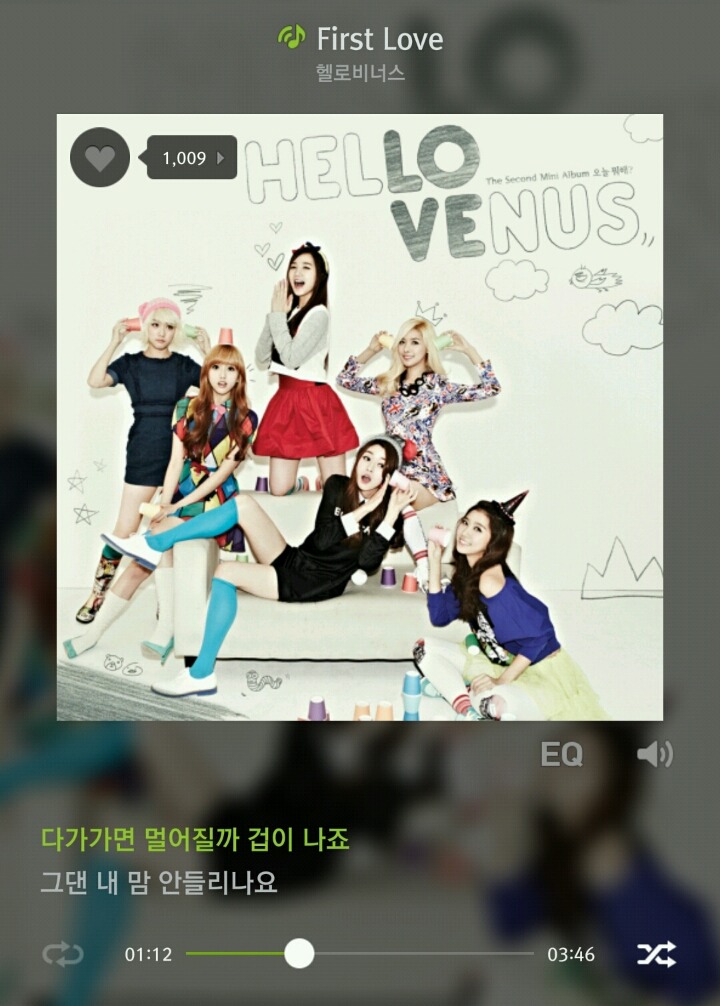The height and width of the screenshot is (1006, 720).
Task: Toggle repeat mode
Action: coord(63,954)
